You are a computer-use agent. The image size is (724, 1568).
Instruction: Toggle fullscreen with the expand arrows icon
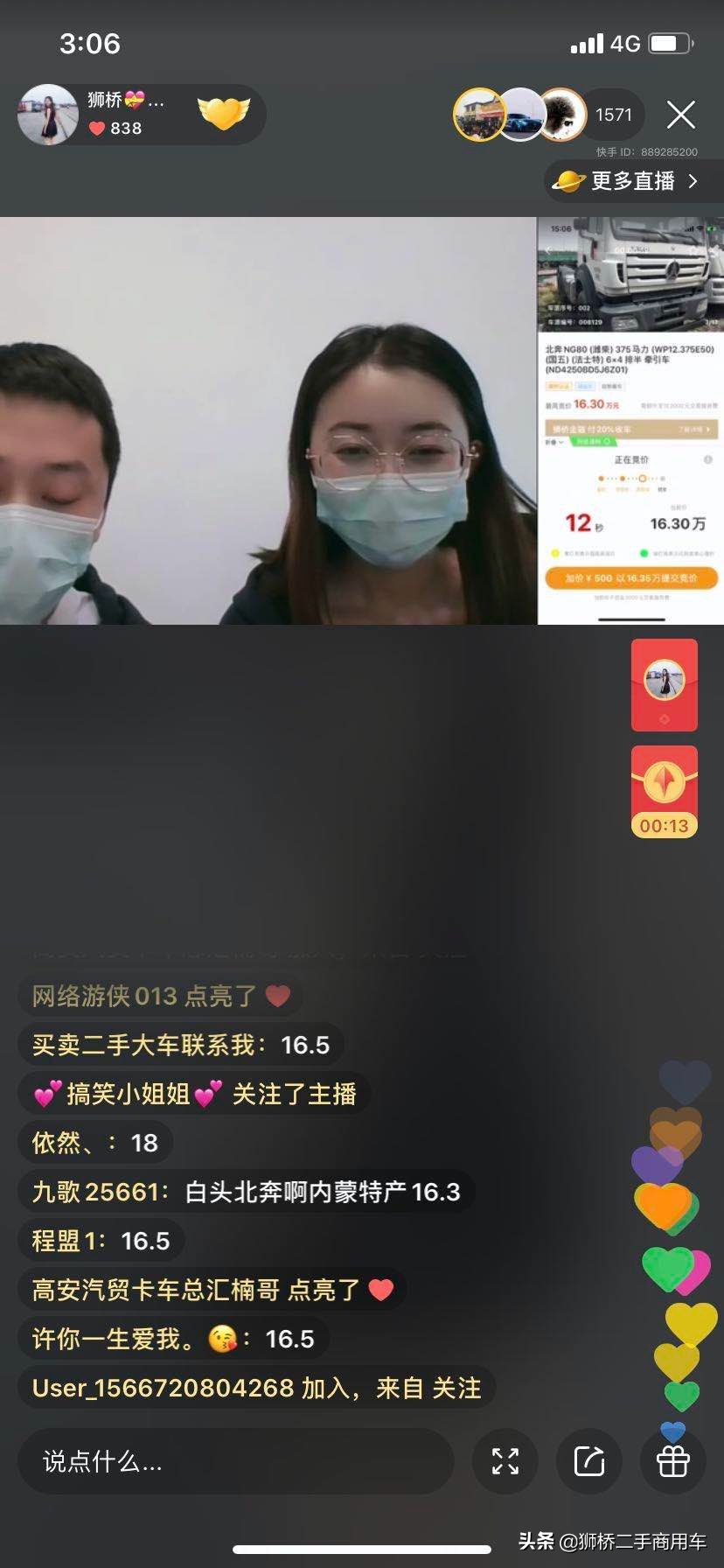[505, 1459]
